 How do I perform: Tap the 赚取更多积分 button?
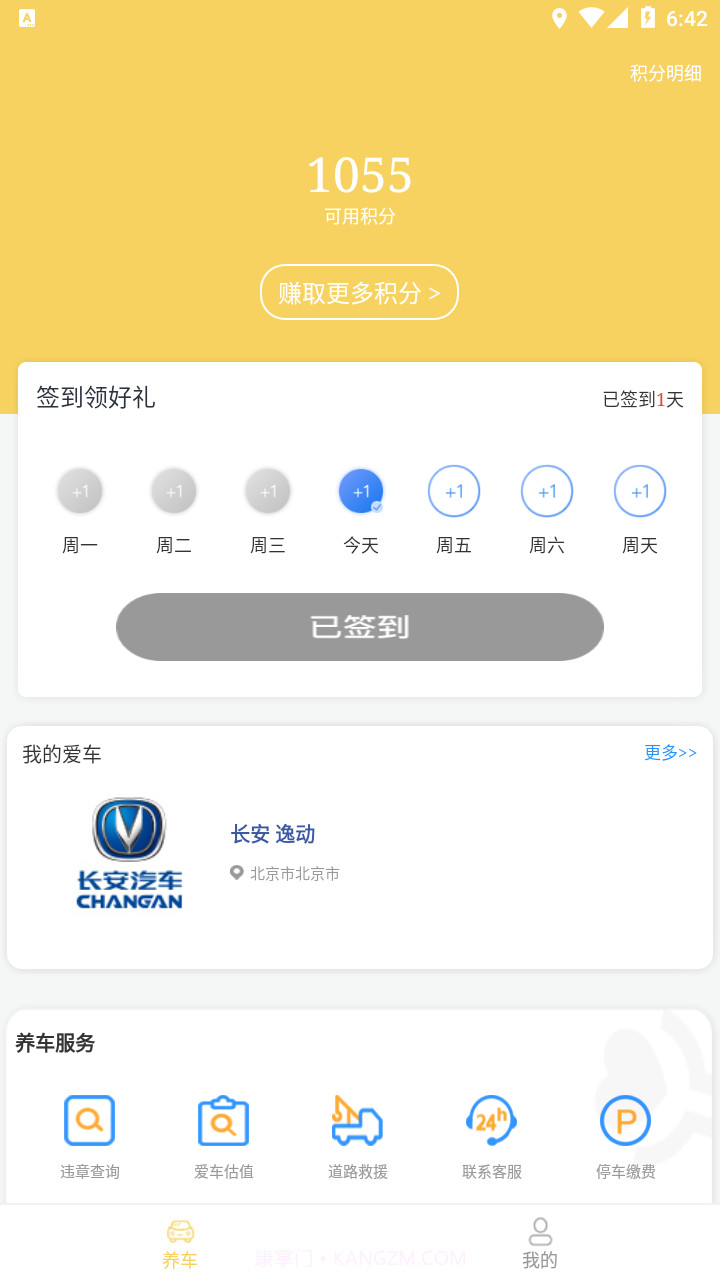pyautogui.click(x=359, y=292)
